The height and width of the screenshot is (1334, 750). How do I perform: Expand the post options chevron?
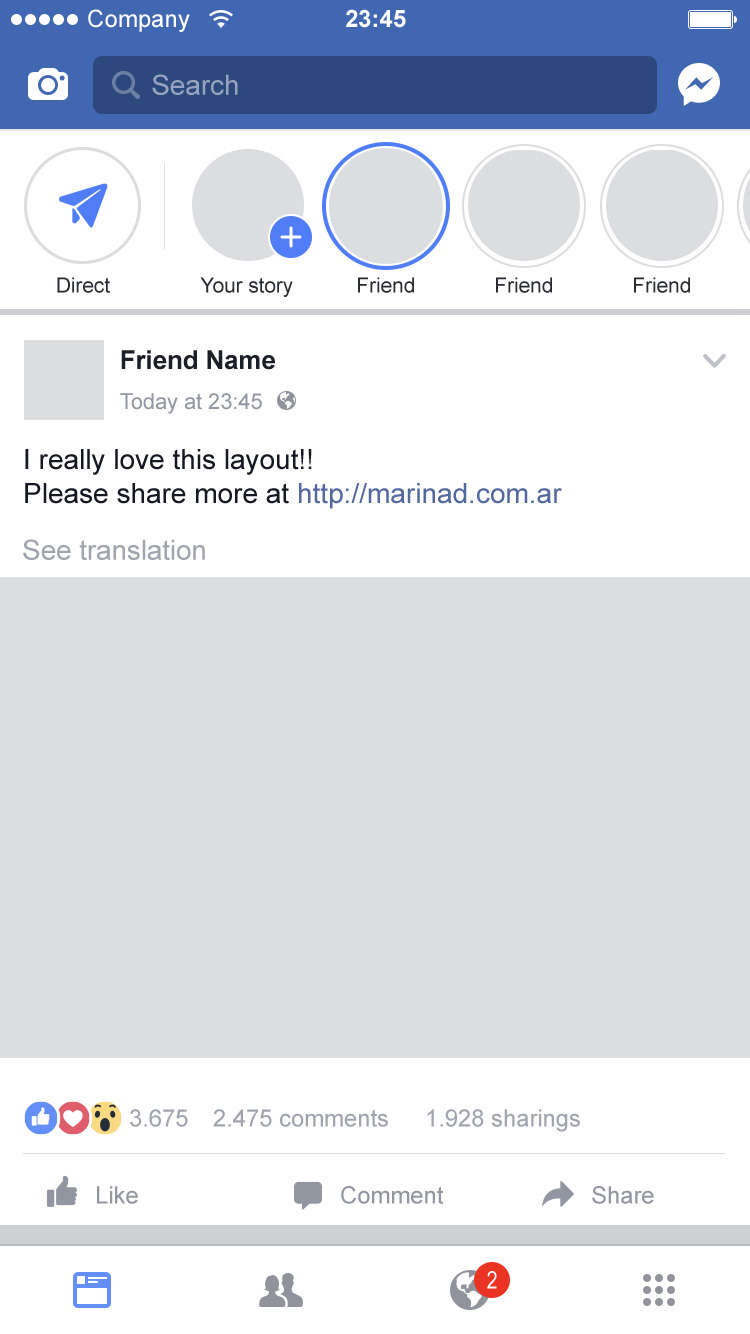coord(714,361)
